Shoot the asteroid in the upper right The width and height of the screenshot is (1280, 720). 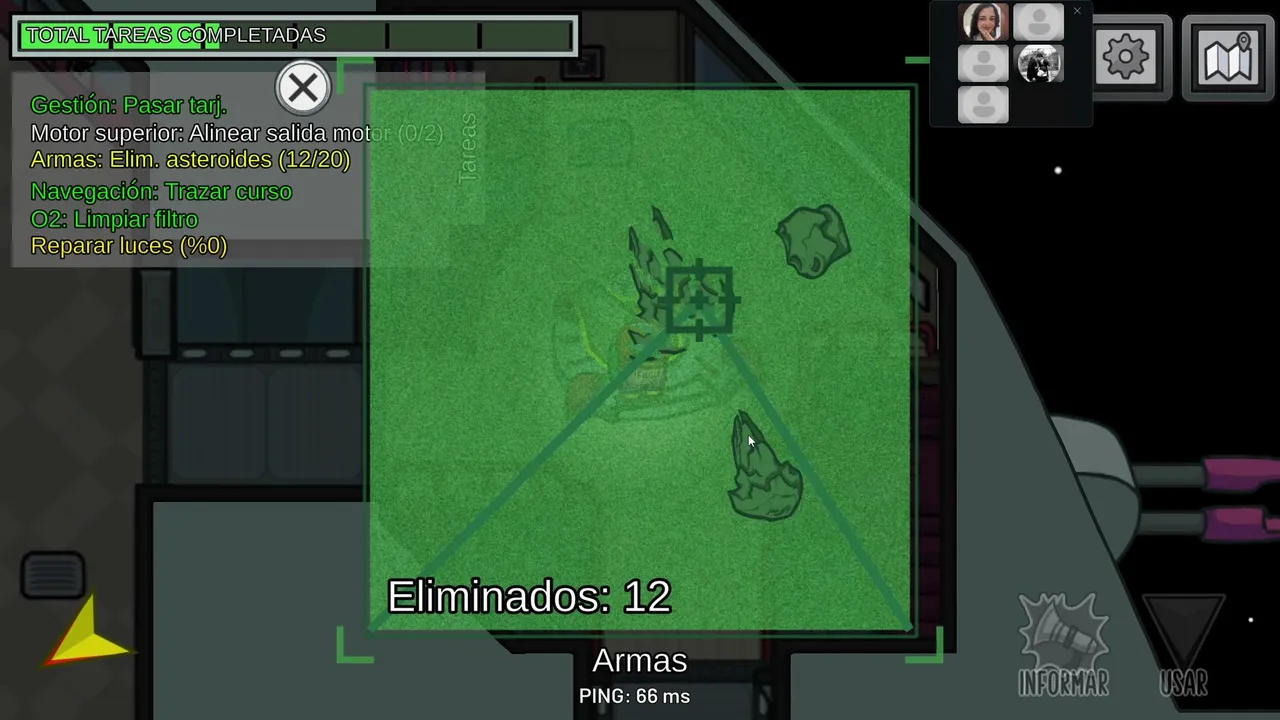tap(813, 241)
